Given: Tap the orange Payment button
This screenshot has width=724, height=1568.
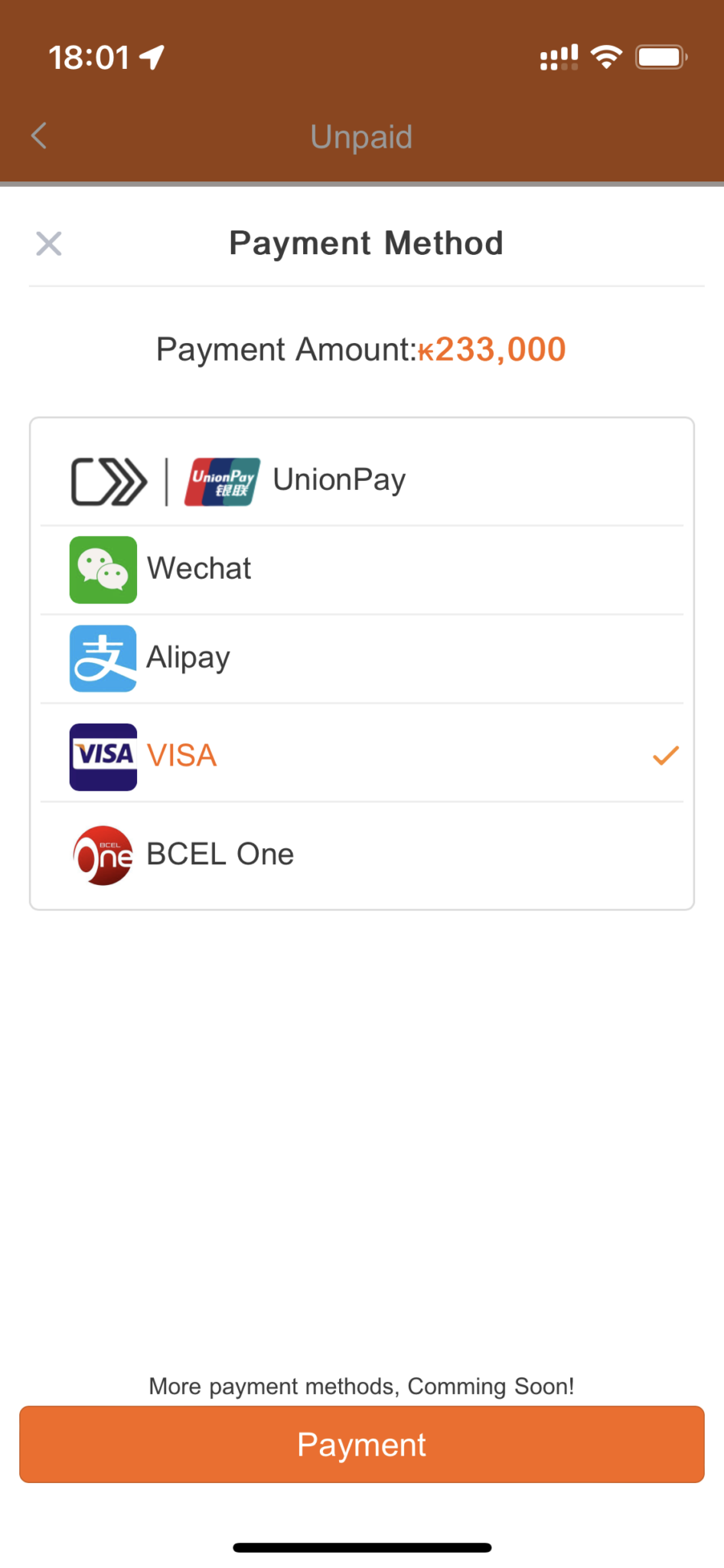Looking at the screenshot, I should point(361,1445).
